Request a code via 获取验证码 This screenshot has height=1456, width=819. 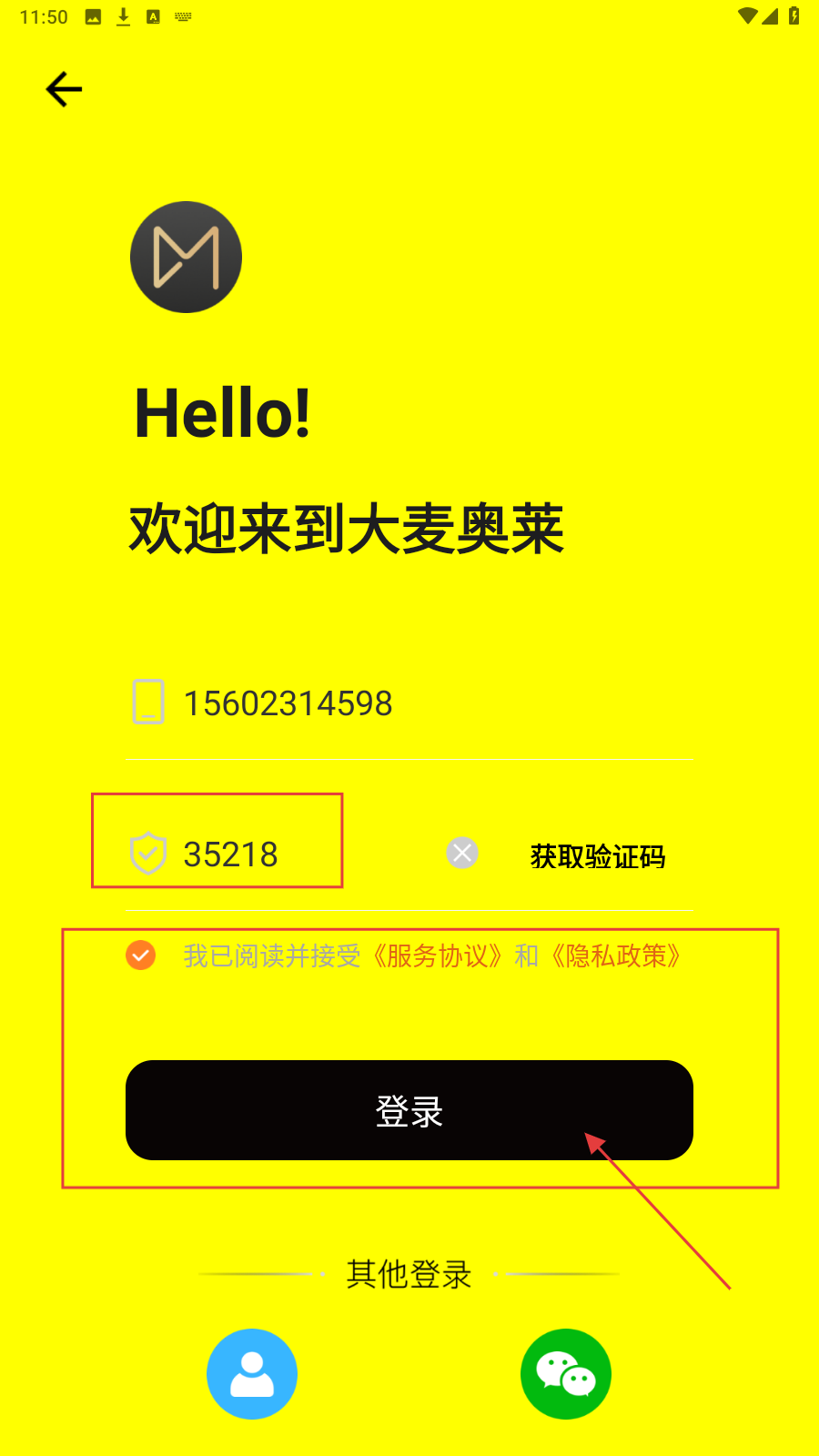click(598, 856)
